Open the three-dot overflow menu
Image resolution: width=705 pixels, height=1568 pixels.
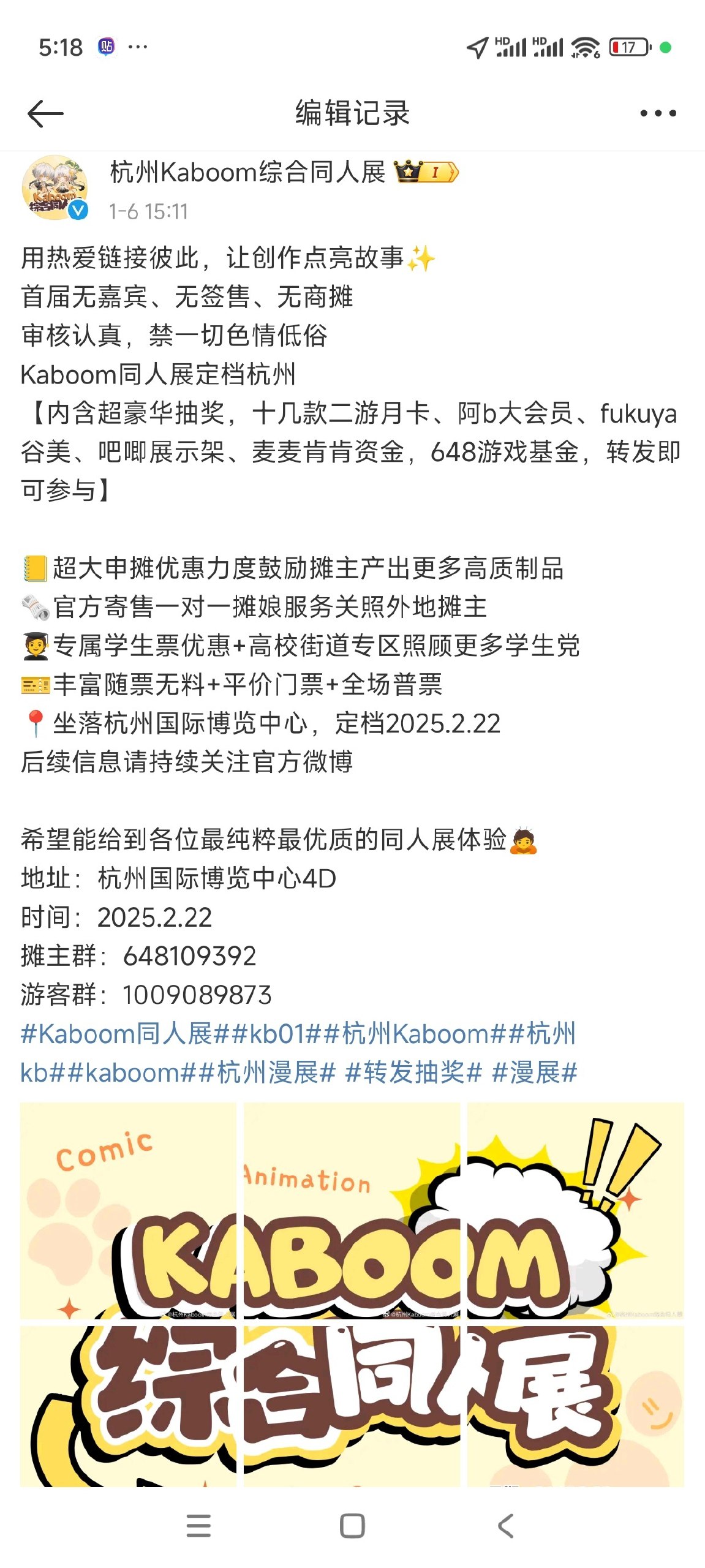[x=657, y=113]
